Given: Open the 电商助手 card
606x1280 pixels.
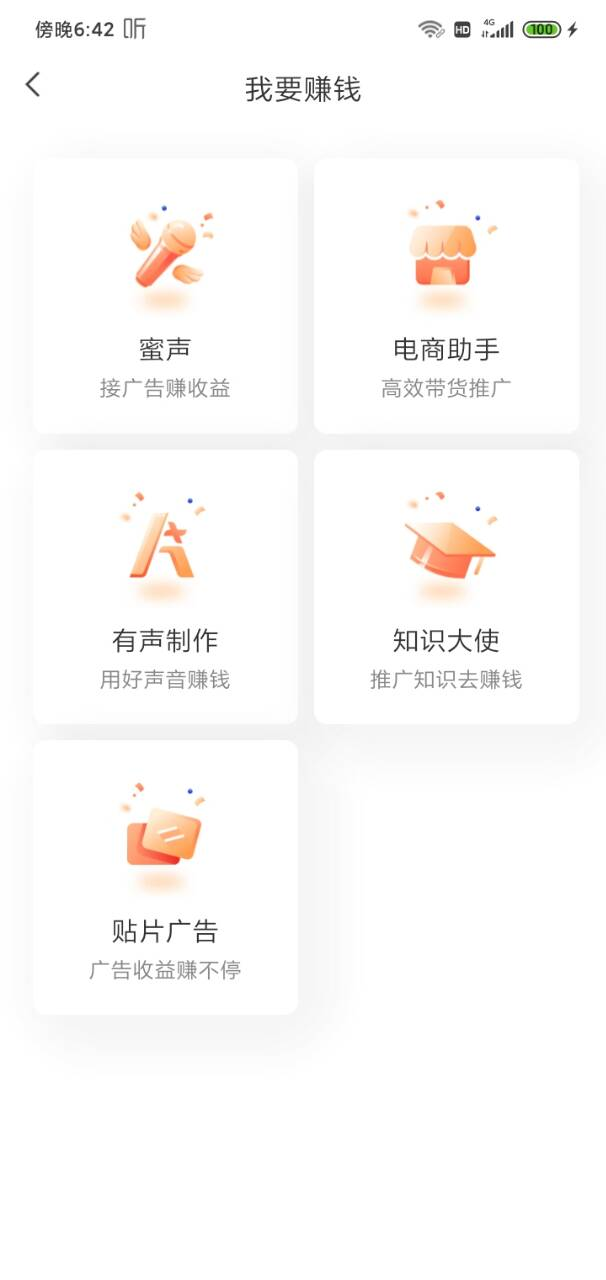Looking at the screenshot, I should (x=446, y=296).
